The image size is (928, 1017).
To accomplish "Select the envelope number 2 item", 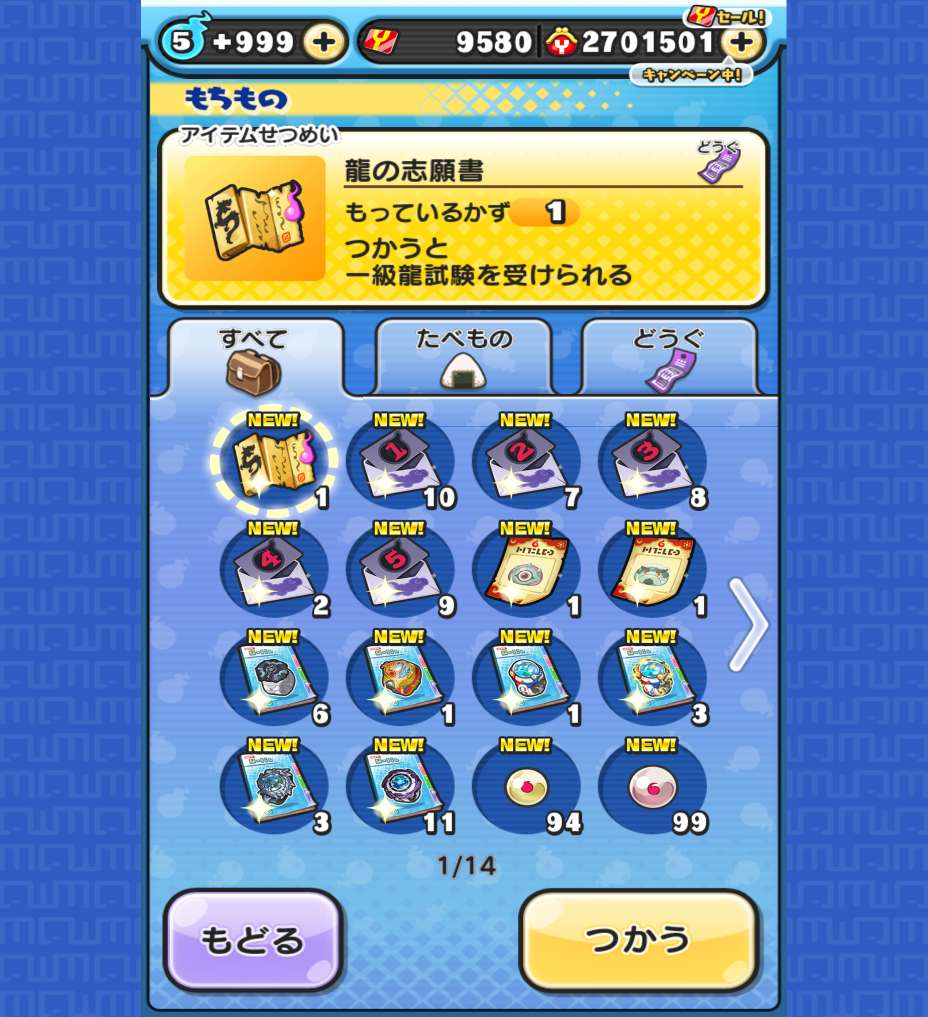I will [x=526, y=462].
